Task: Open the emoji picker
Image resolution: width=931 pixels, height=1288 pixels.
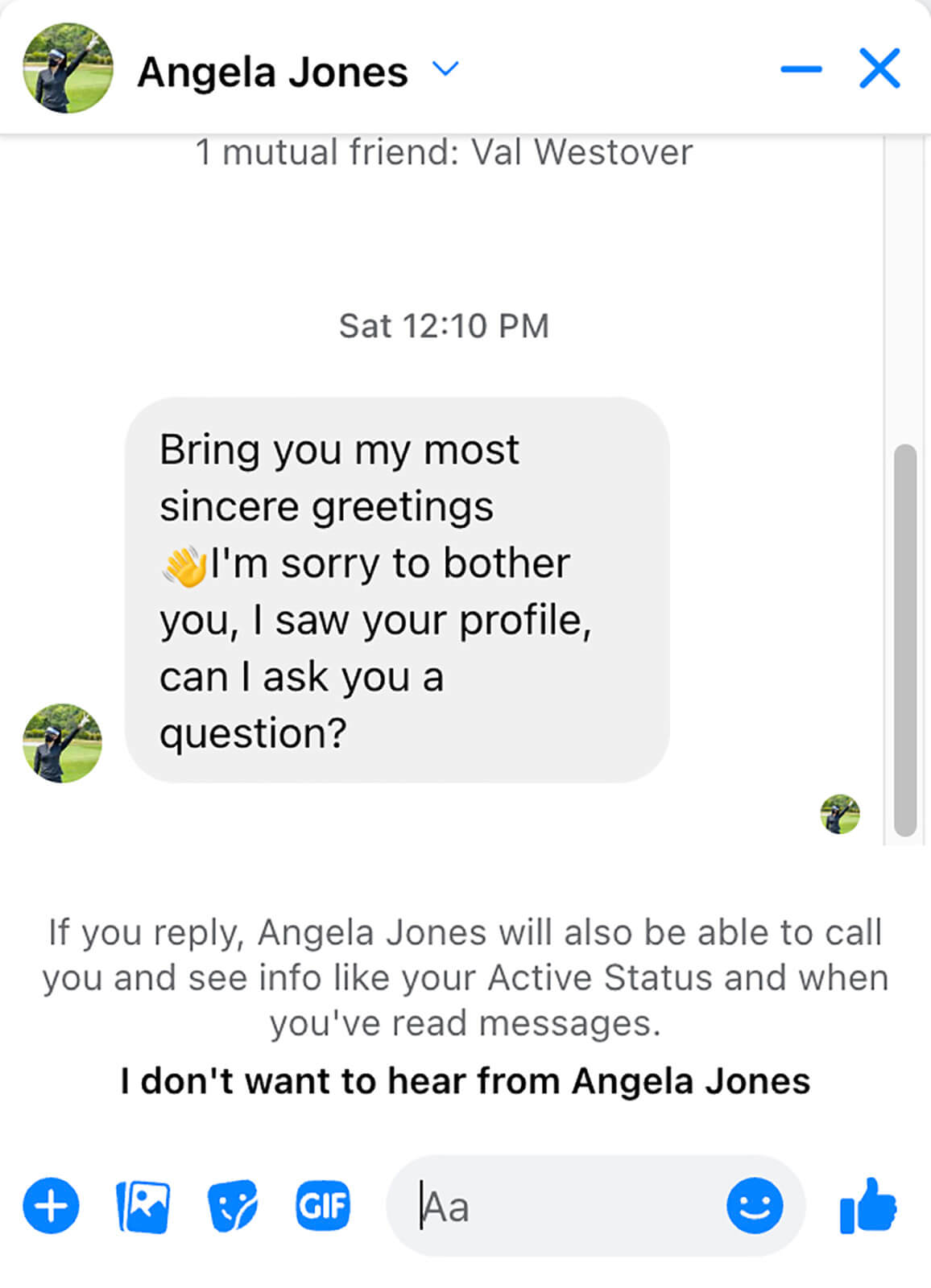Action: click(754, 1206)
